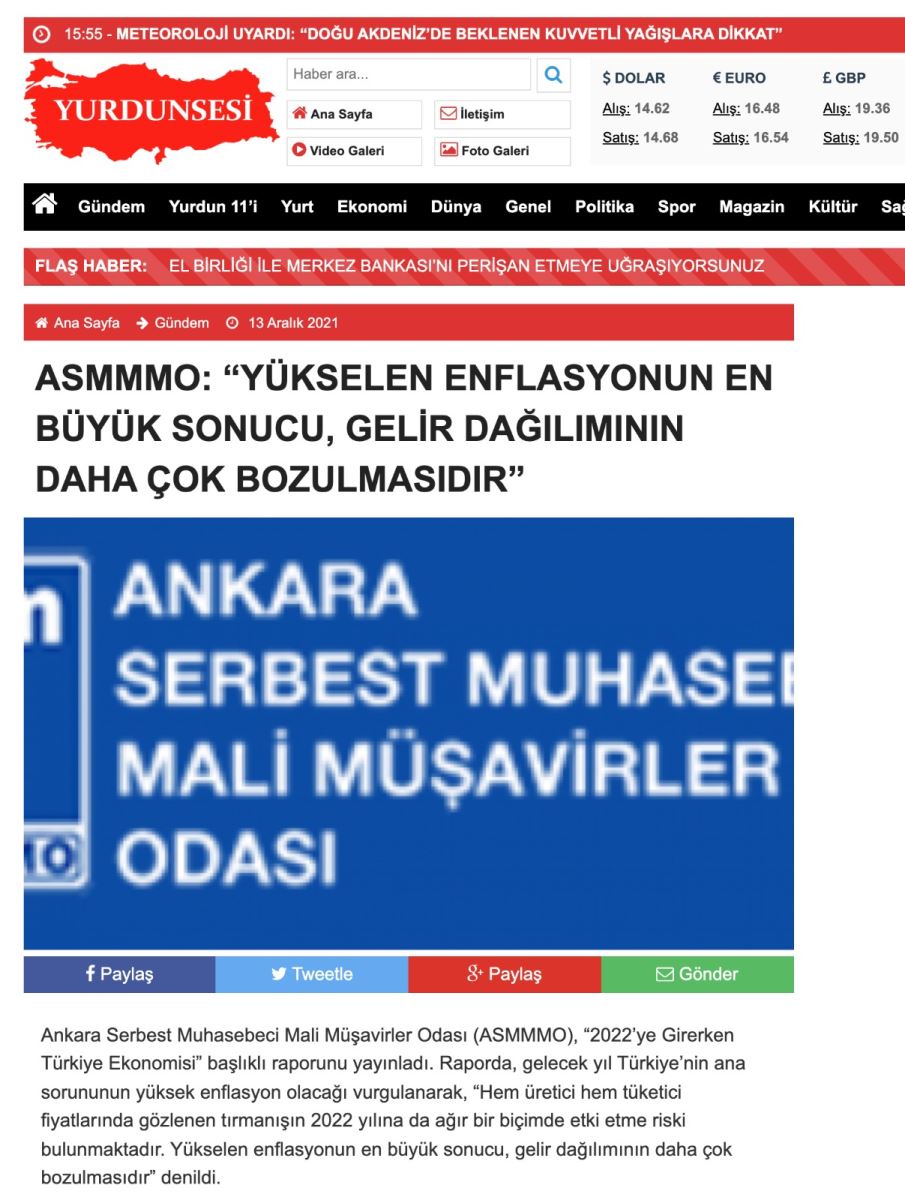
Task: Send article by email with Gönder
Action: coord(697,974)
